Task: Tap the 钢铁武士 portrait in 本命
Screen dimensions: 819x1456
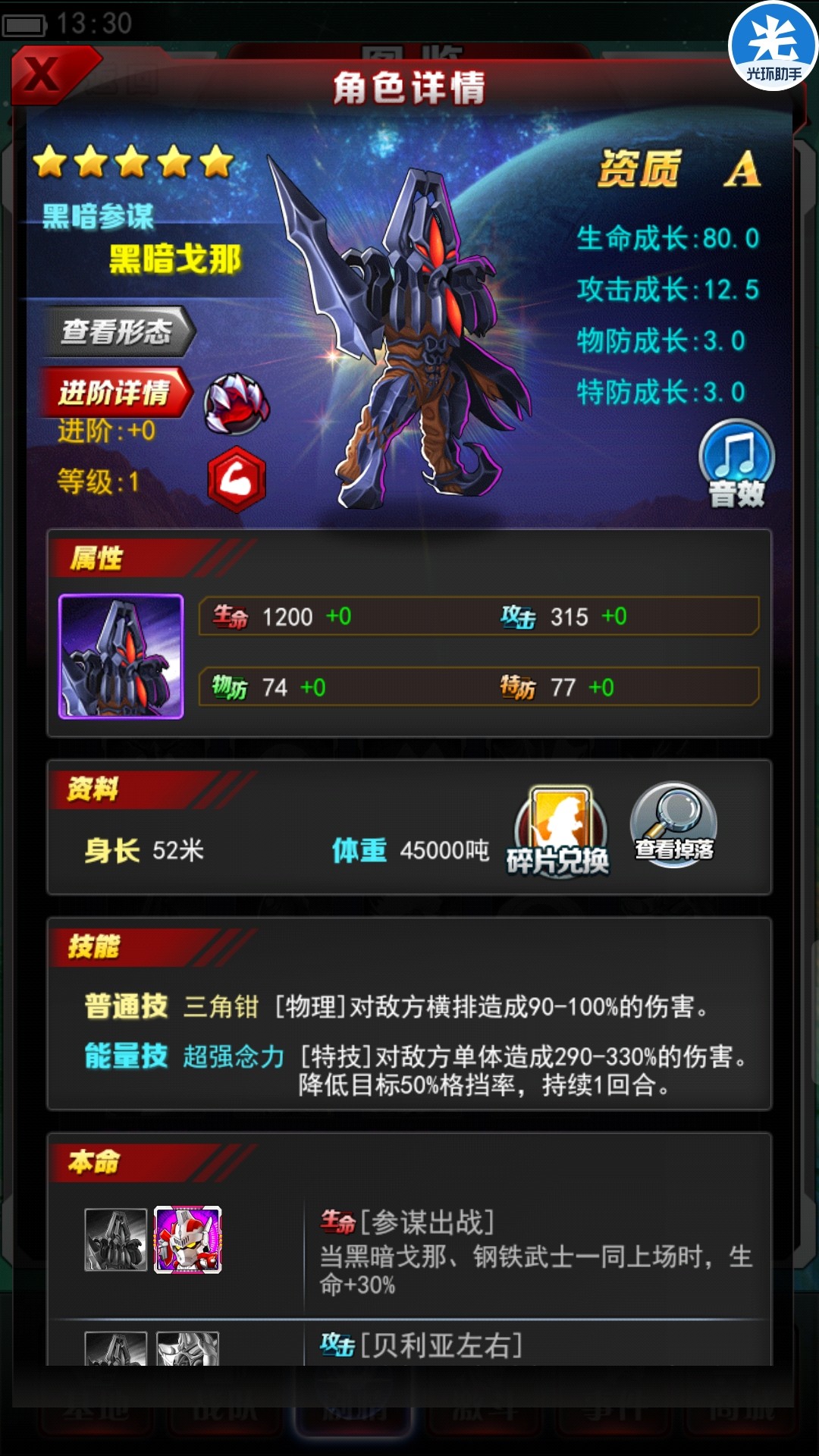Action: (x=188, y=1239)
